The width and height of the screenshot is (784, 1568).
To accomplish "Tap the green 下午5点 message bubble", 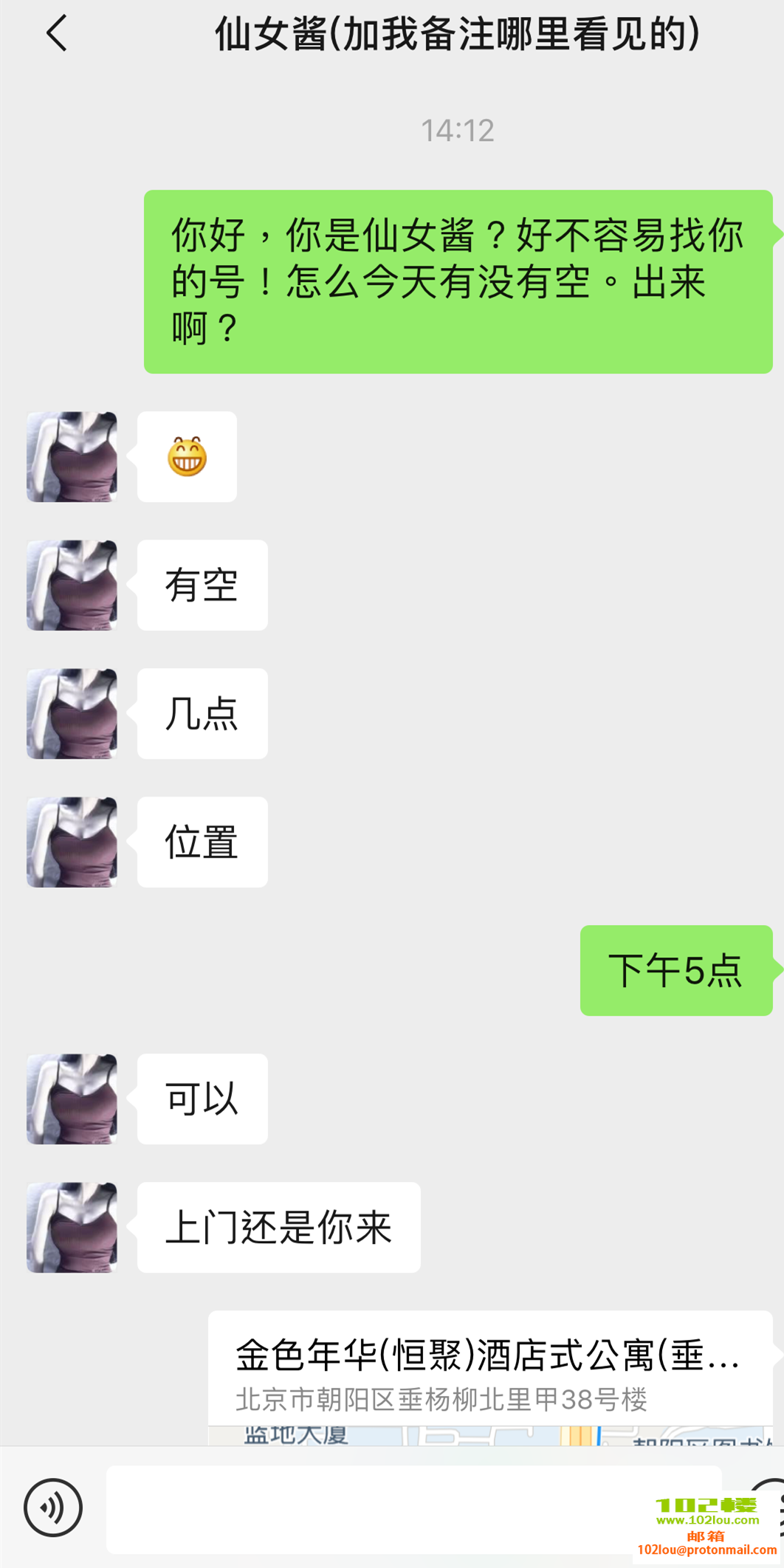I will coord(676,971).
